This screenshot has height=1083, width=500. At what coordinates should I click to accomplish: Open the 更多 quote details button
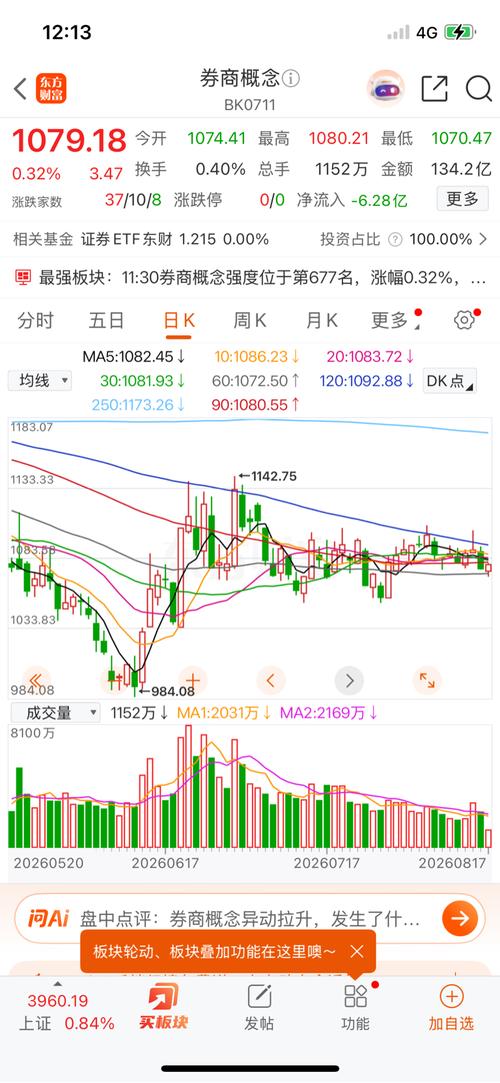[x=462, y=199]
